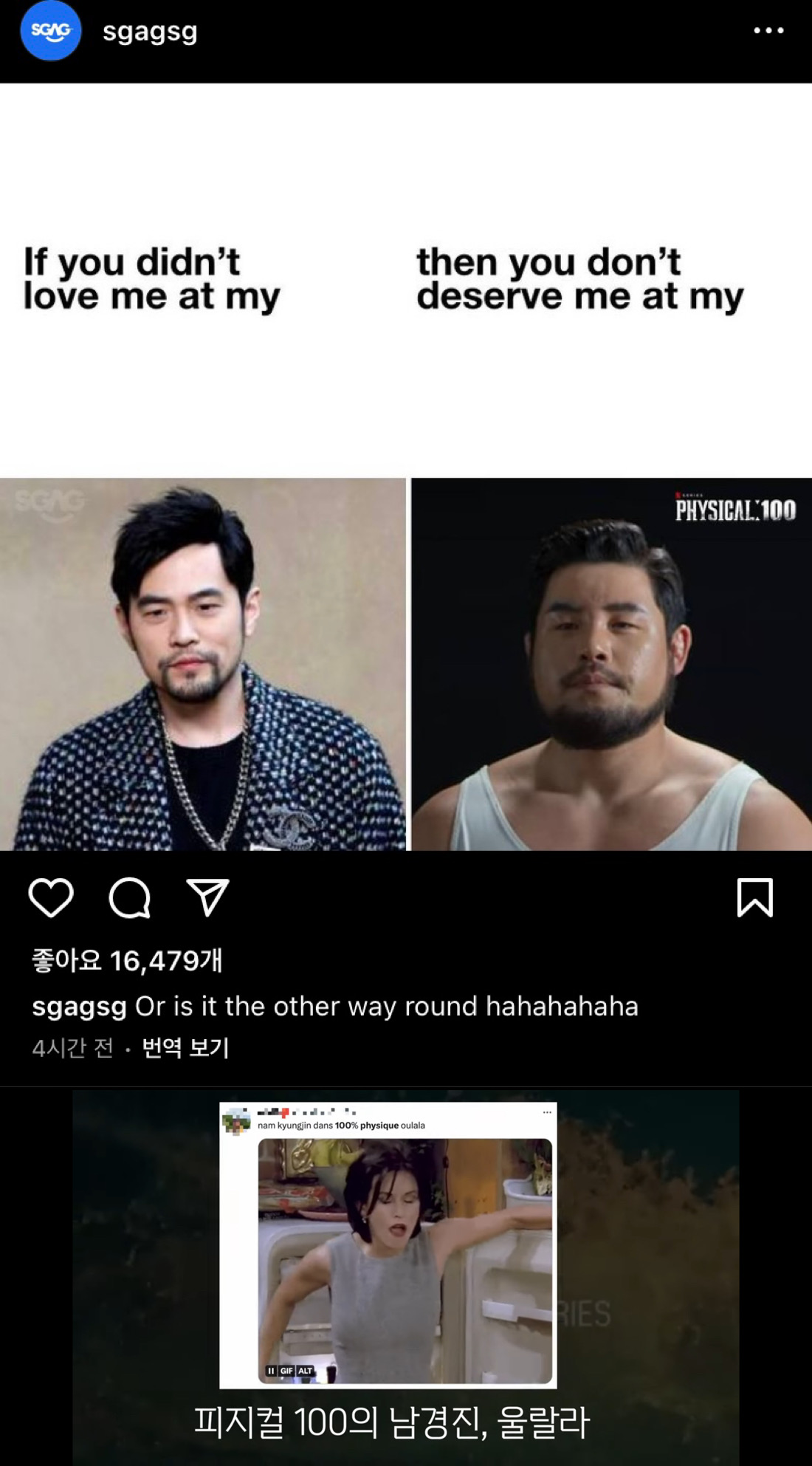
Task: Share the post with the paper plane icon
Action: click(x=207, y=897)
